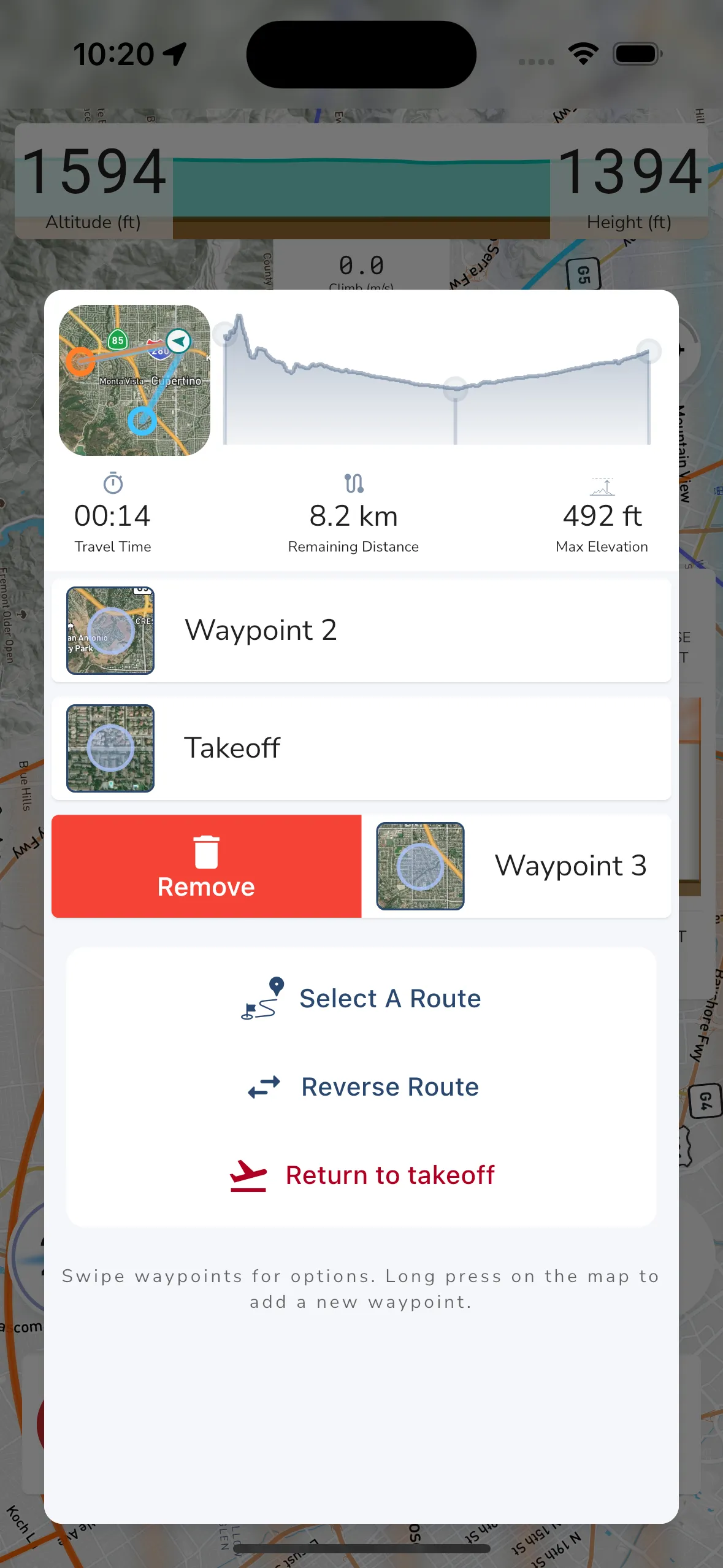Tap the trash icon on the Remove button
Image resolution: width=723 pixels, height=1568 pixels.
pos(205,851)
